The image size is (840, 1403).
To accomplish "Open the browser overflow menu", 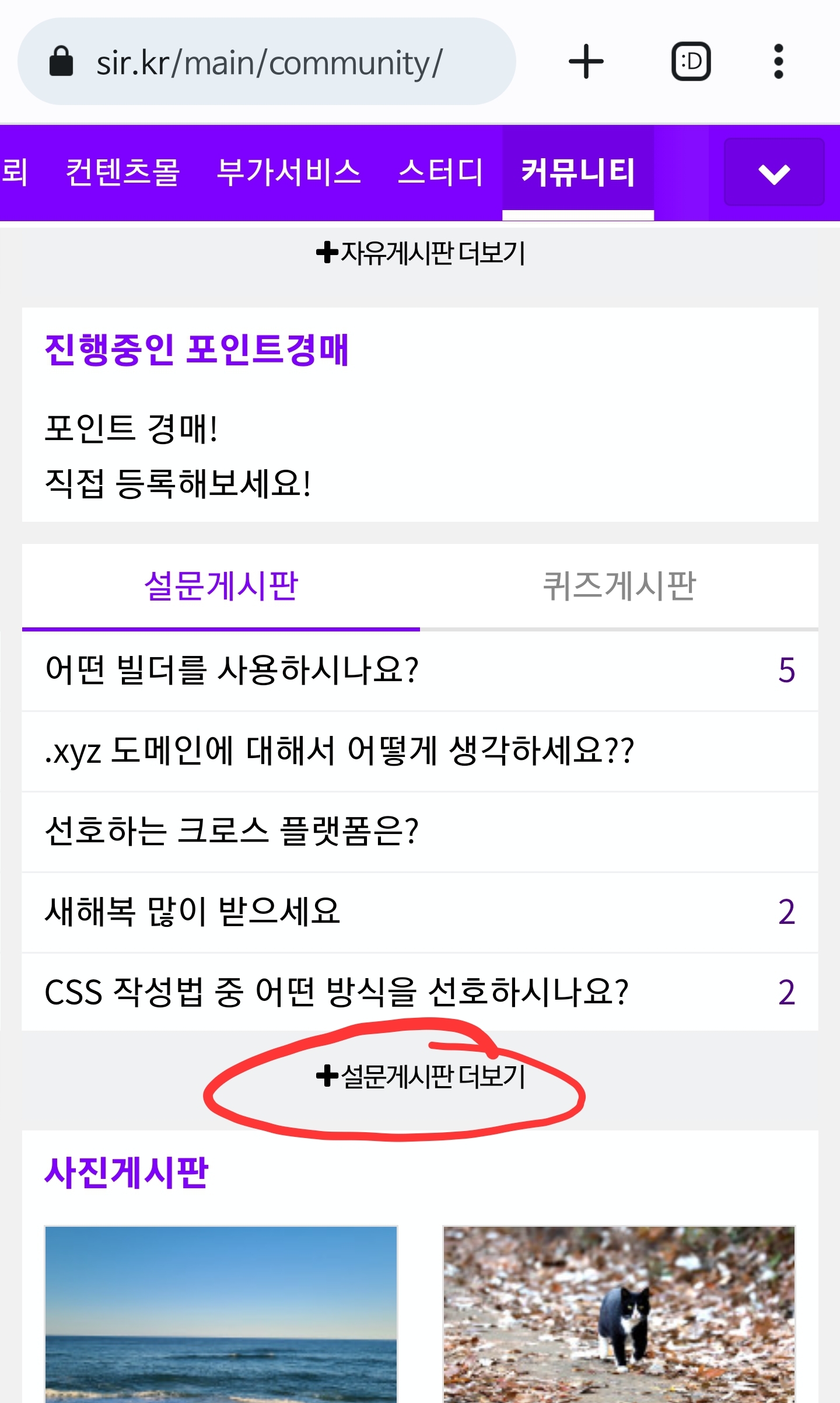I will tap(778, 62).
